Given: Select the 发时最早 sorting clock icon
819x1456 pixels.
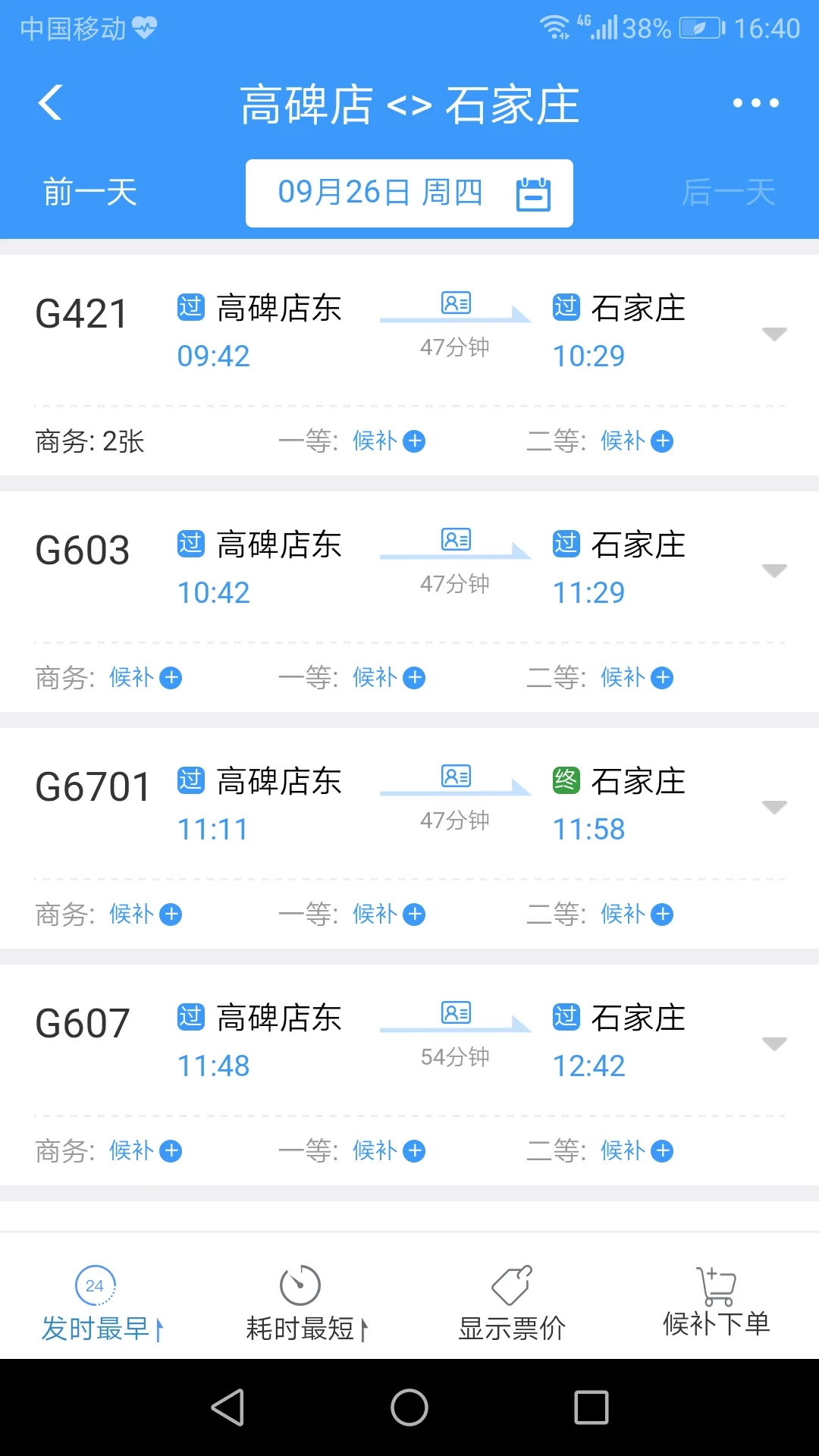Looking at the screenshot, I should [x=95, y=1286].
